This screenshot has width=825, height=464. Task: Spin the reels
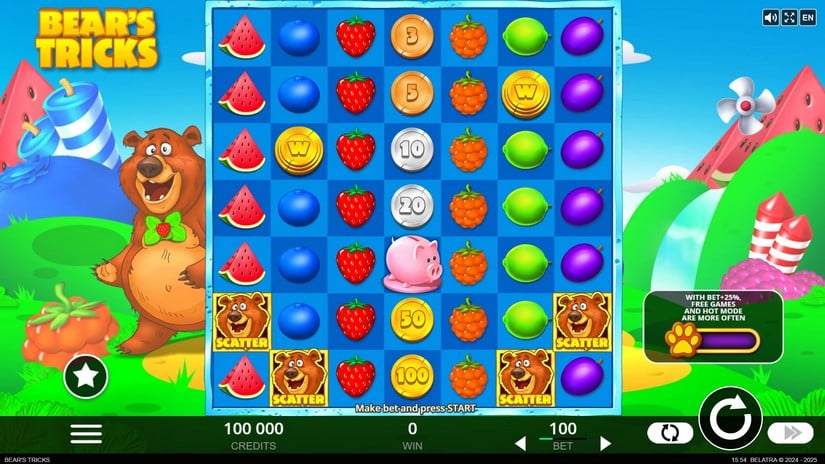pos(730,418)
